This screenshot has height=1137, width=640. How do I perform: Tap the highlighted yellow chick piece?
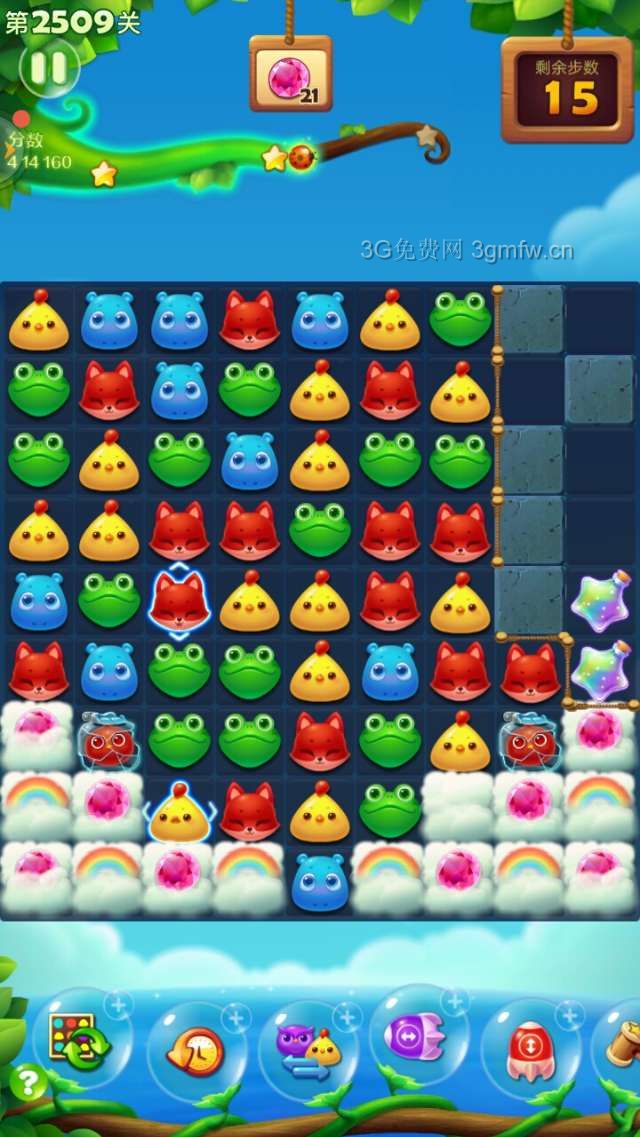[179, 814]
